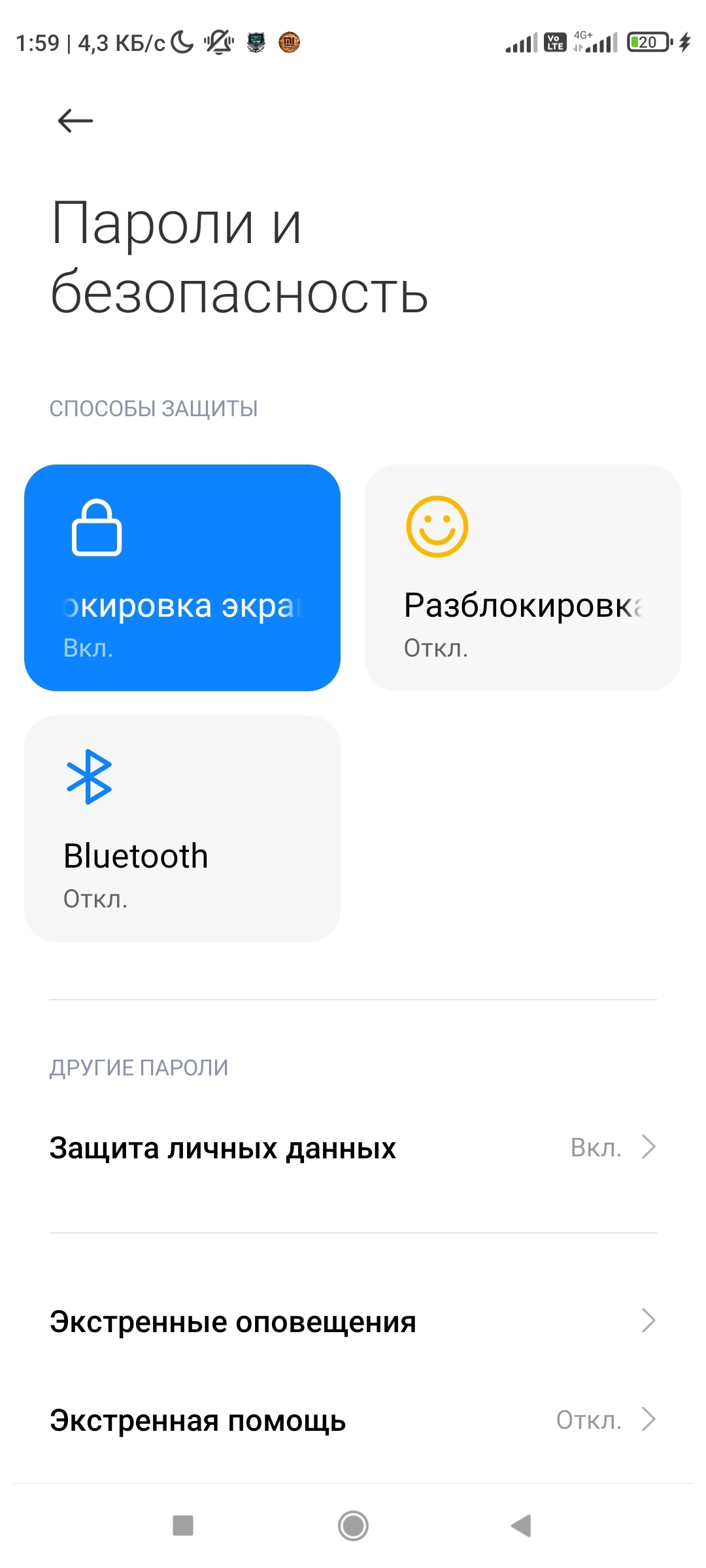Open the screen lock (Блокировка экрана) settings card
Screen dimensions: 706x1568
tap(183, 575)
